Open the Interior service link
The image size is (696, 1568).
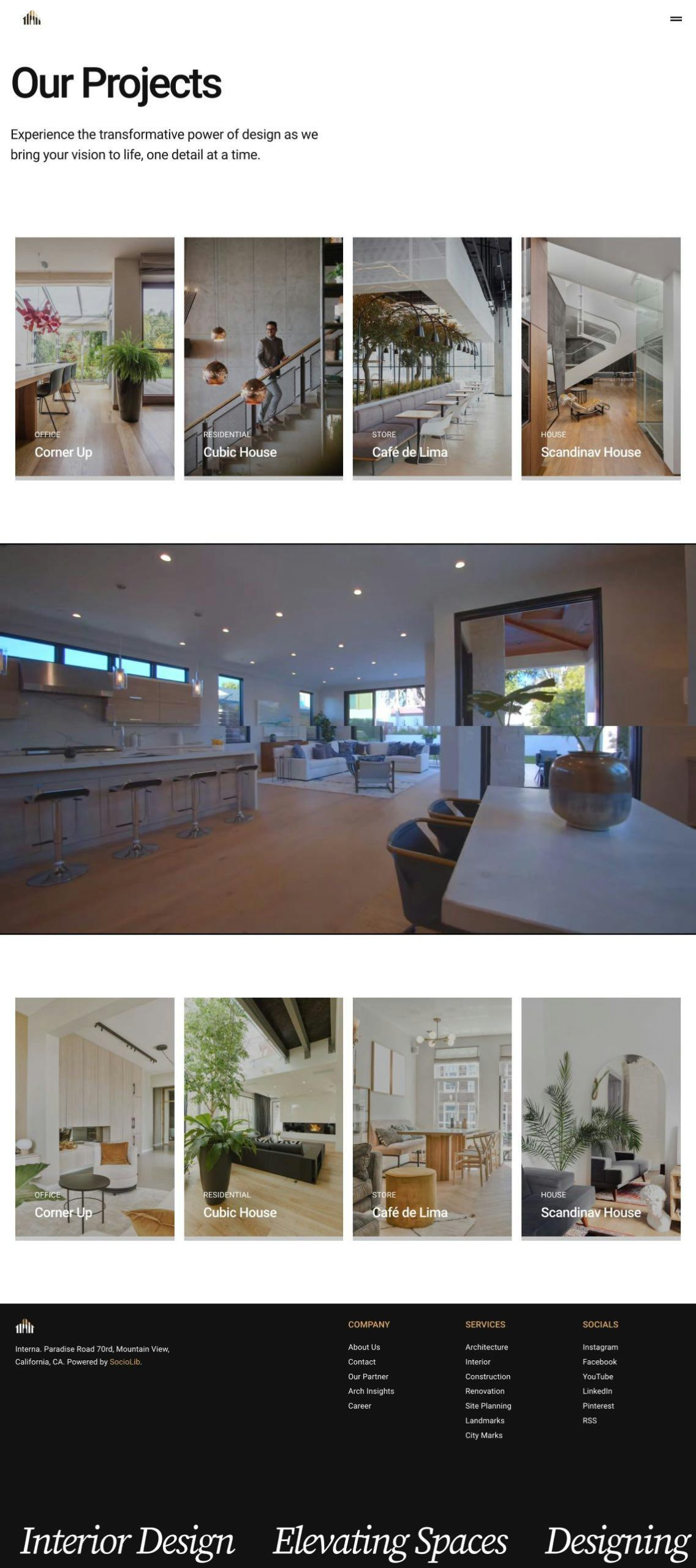pyautogui.click(x=478, y=1362)
